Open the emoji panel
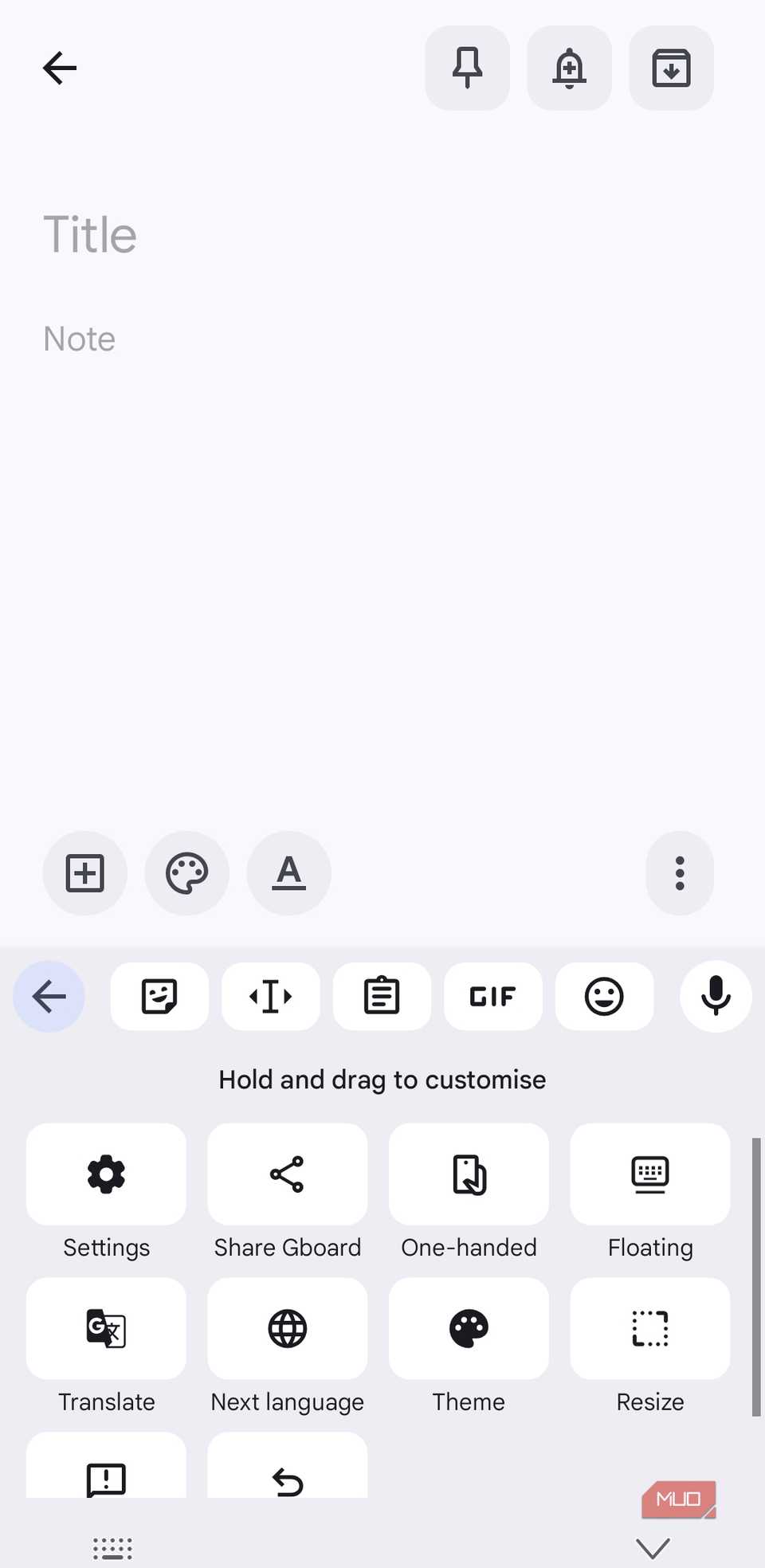The image size is (765, 1568). (604, 996)
